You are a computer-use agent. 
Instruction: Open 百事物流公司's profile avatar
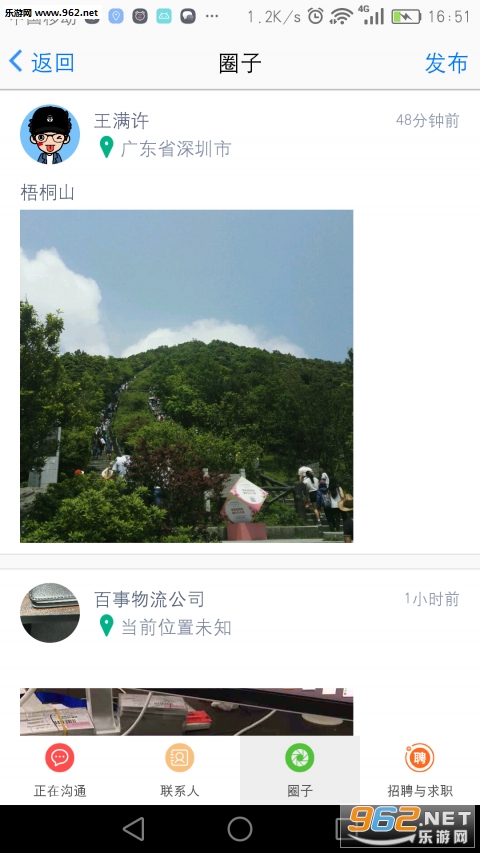click(x=50, y=613)
